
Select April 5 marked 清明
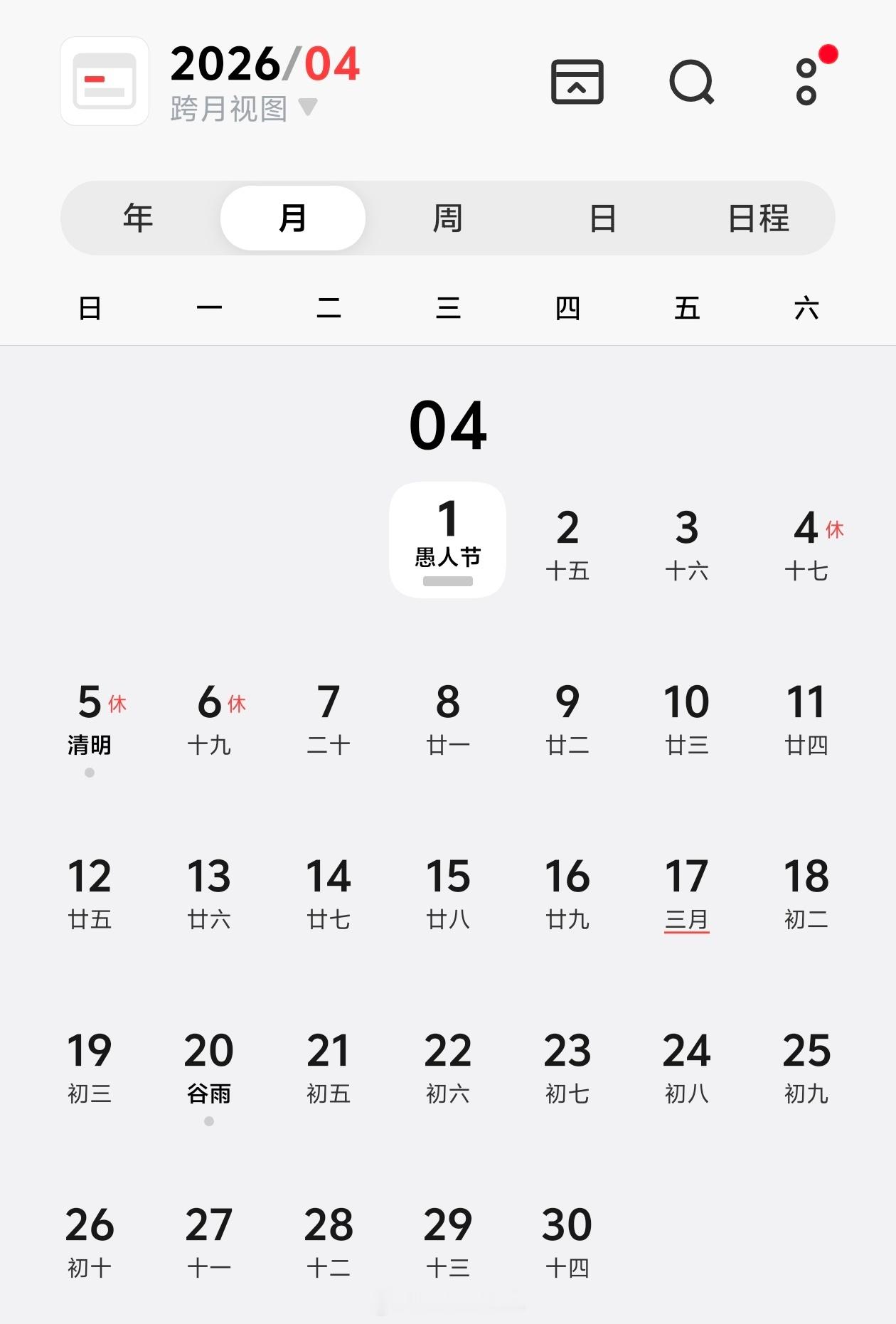point(90,720)
